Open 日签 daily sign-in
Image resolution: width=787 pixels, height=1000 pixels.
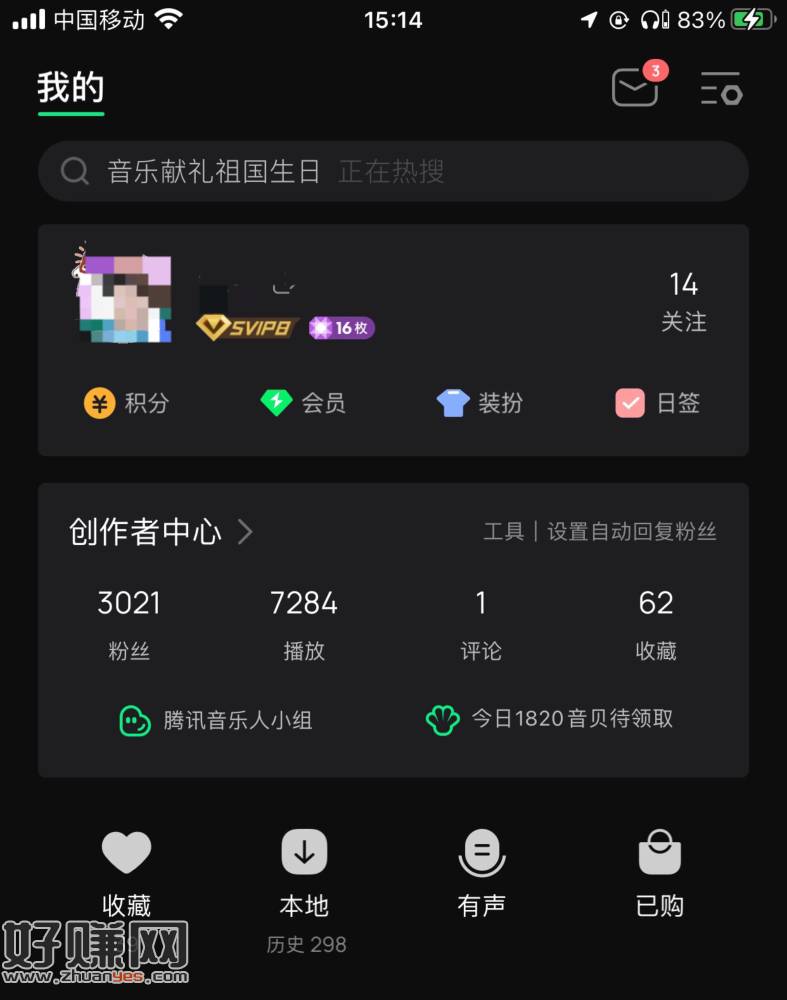[657, 403]
